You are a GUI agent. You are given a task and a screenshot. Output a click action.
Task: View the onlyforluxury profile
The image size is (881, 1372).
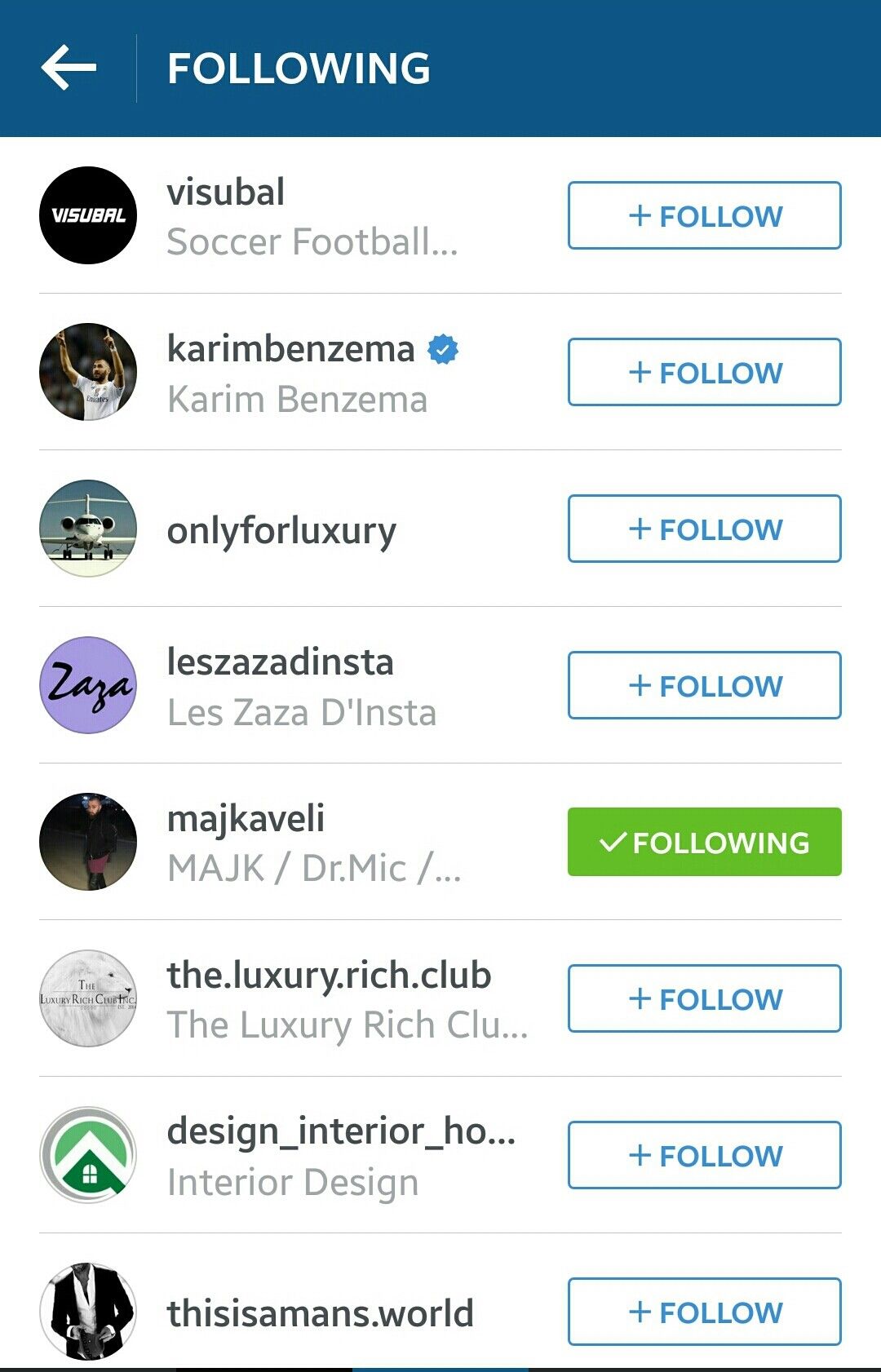281,530
